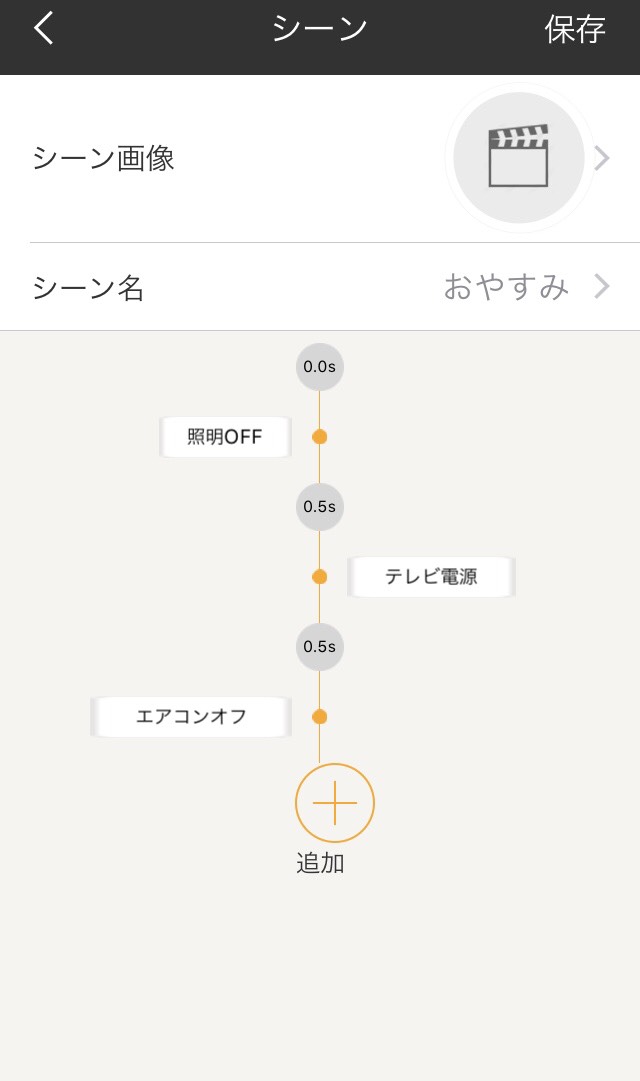The height and width of the screenshot is (1081, 640).
Task: Add a new action with the plus button
Action: click(x=334, y=803)
